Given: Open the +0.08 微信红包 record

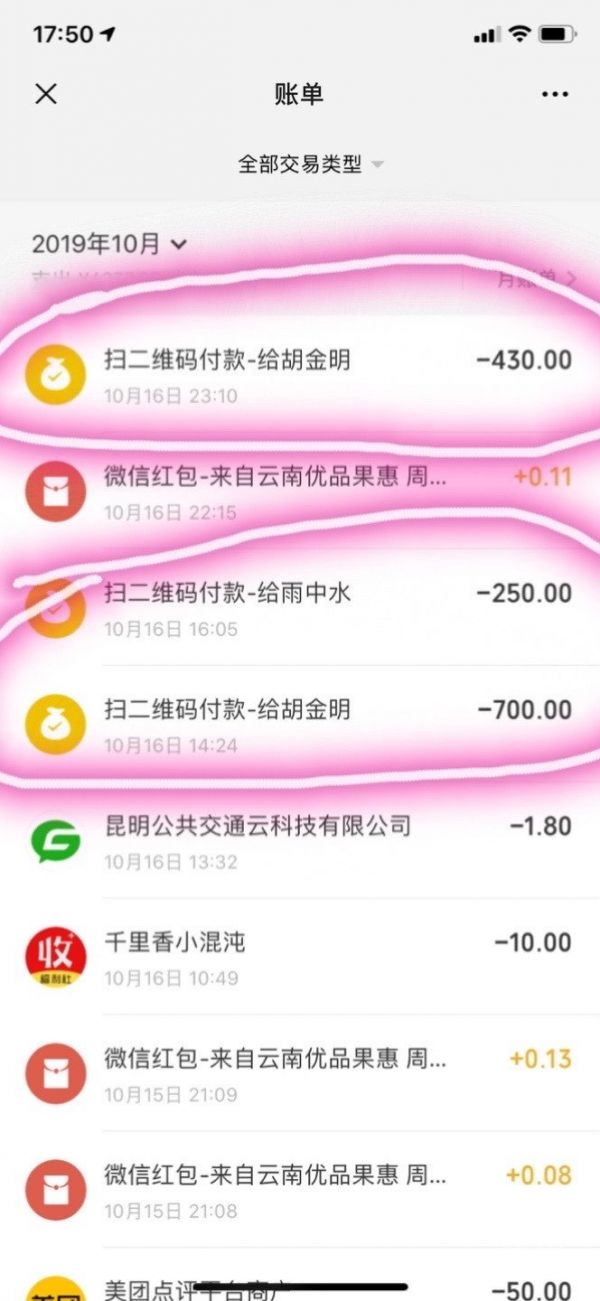Looking at the screenshot, I should 300,1190.
